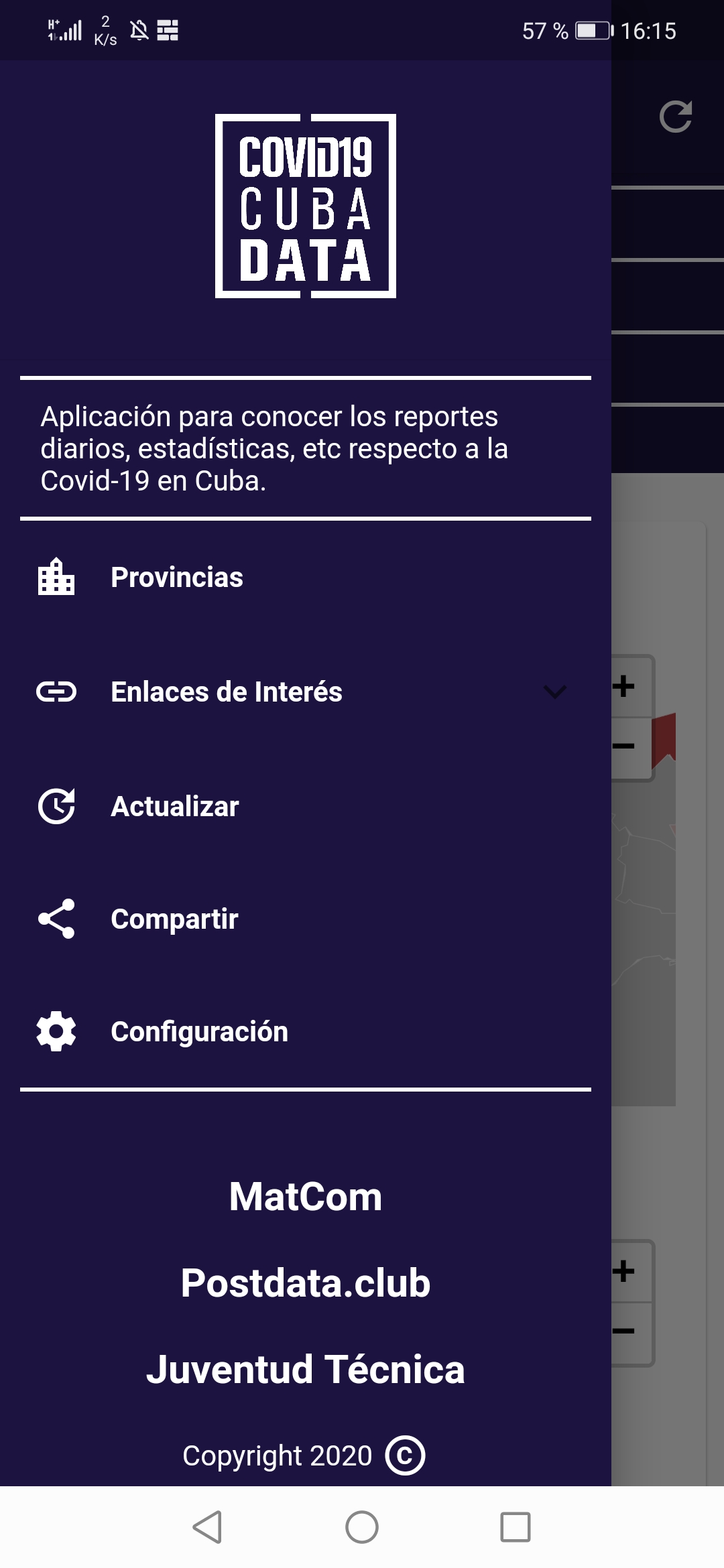Viewport: 724px width, 1568px height.
Task: Open Configuración settings
Action: (x=305, y=1031)
